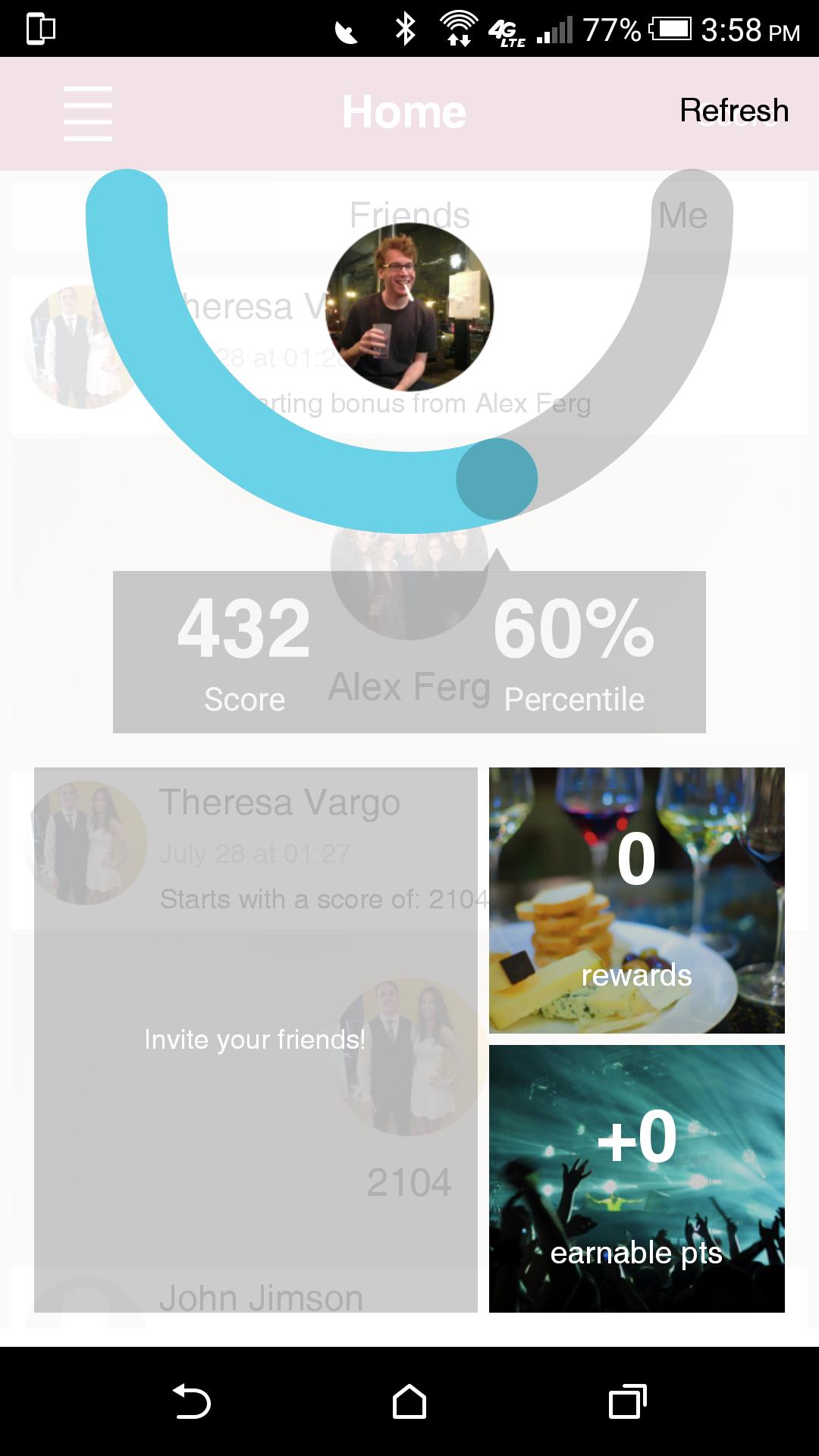This screenshot has width=819, height=1456.
Task: Go to the phone's home screen
Action: (x=409, y=1401)
